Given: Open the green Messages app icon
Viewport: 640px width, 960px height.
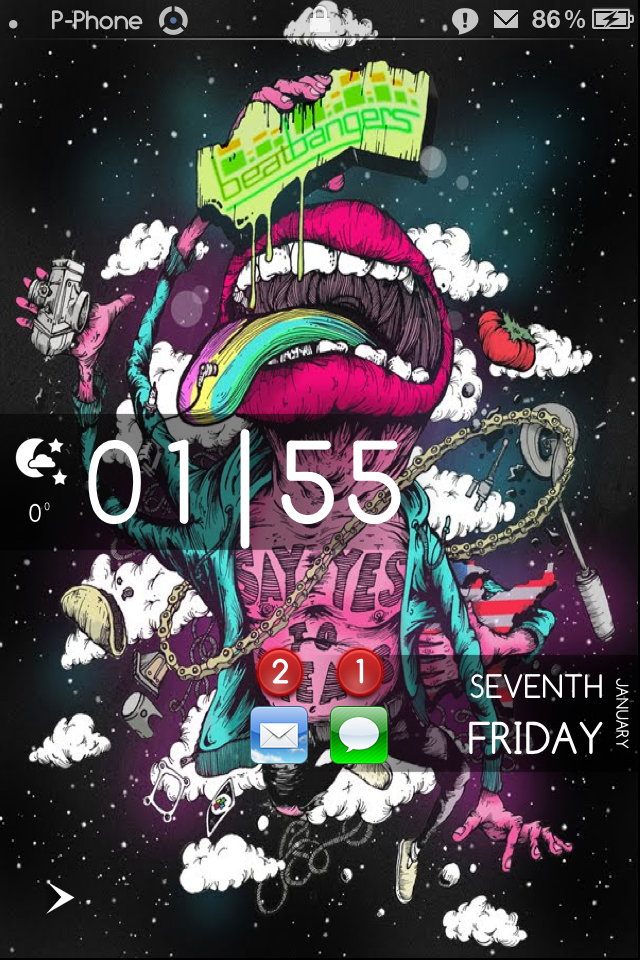Looking at the screenshot, I should coord(358,735).
